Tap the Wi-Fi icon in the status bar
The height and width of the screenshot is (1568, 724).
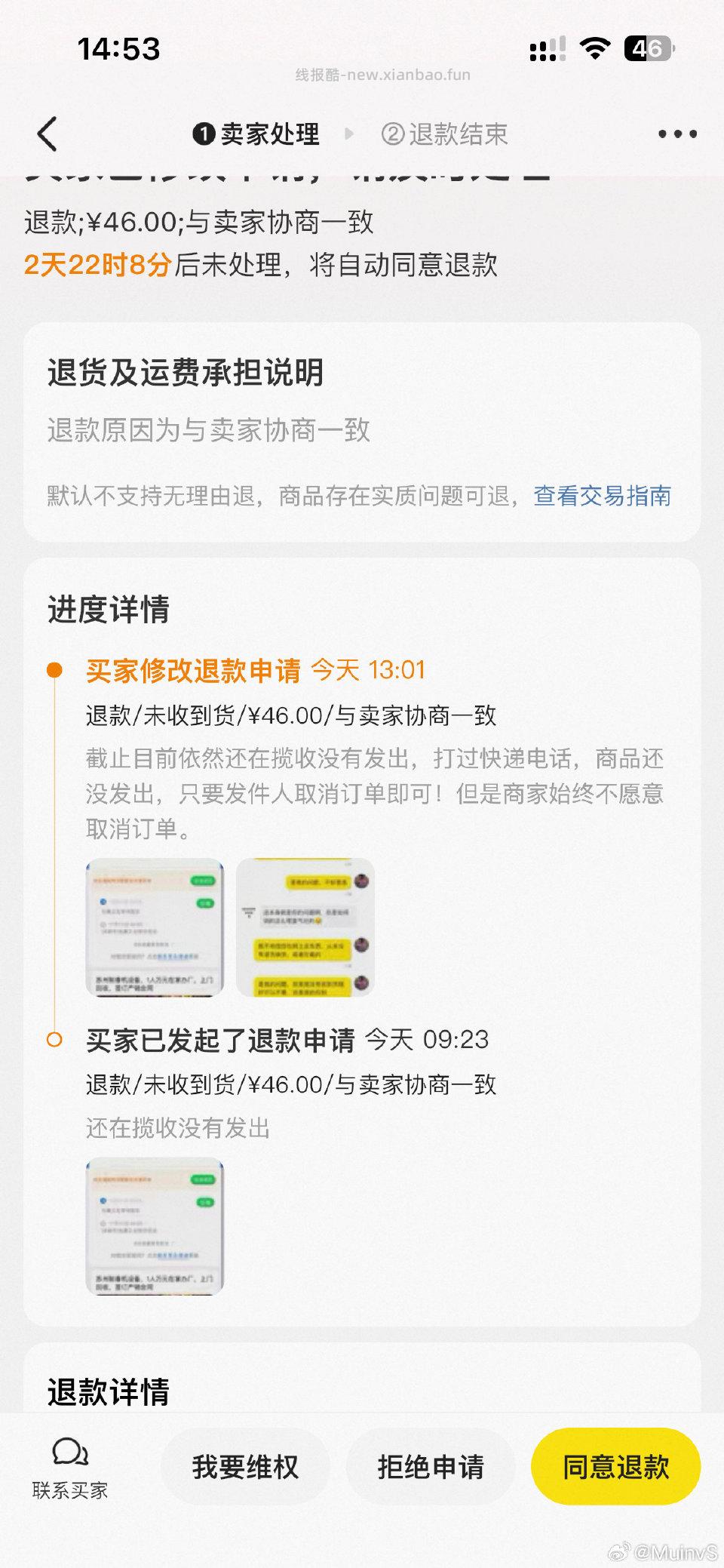(595, 48)
